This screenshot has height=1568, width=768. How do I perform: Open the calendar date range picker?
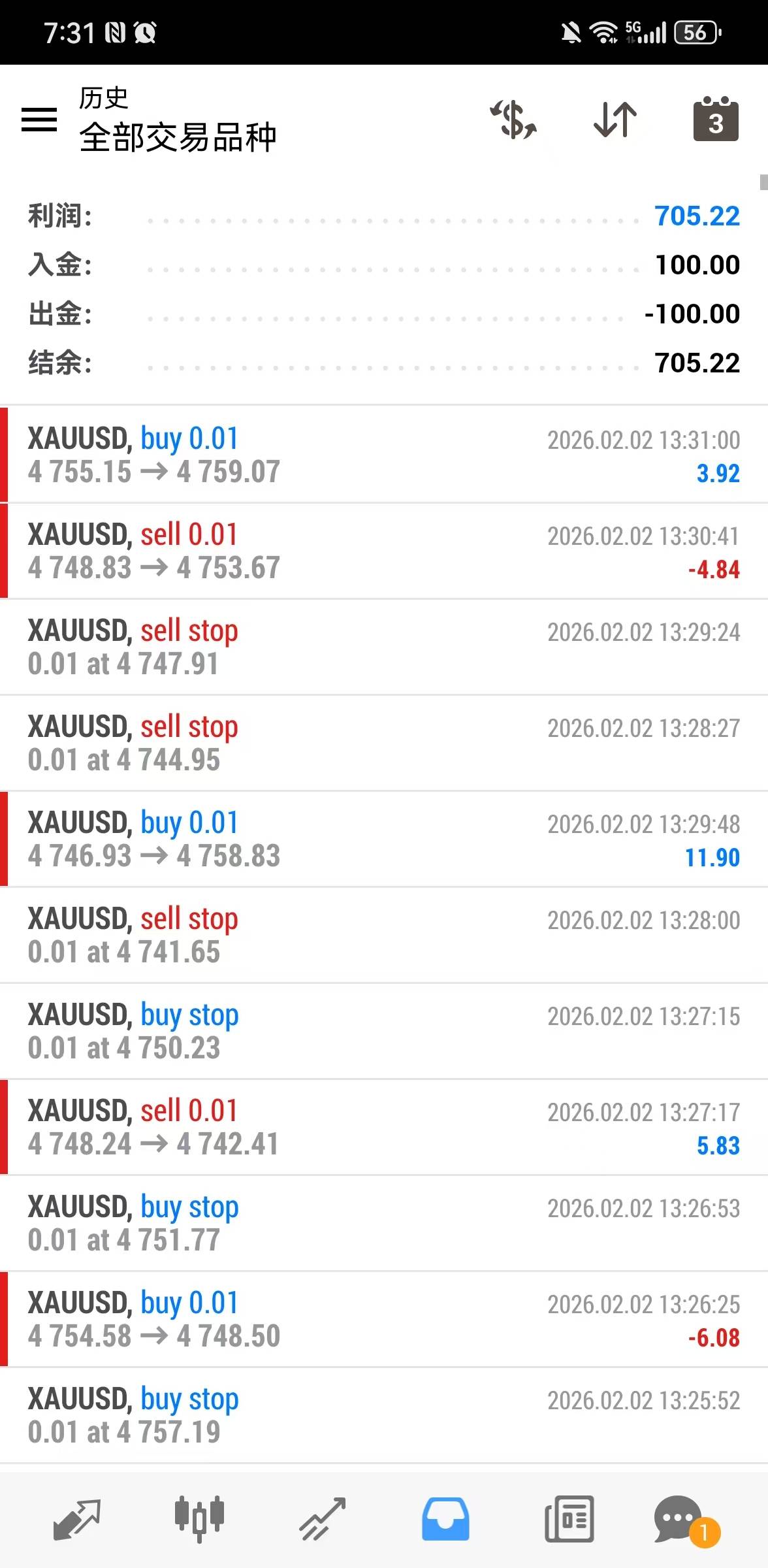(716, 120)
